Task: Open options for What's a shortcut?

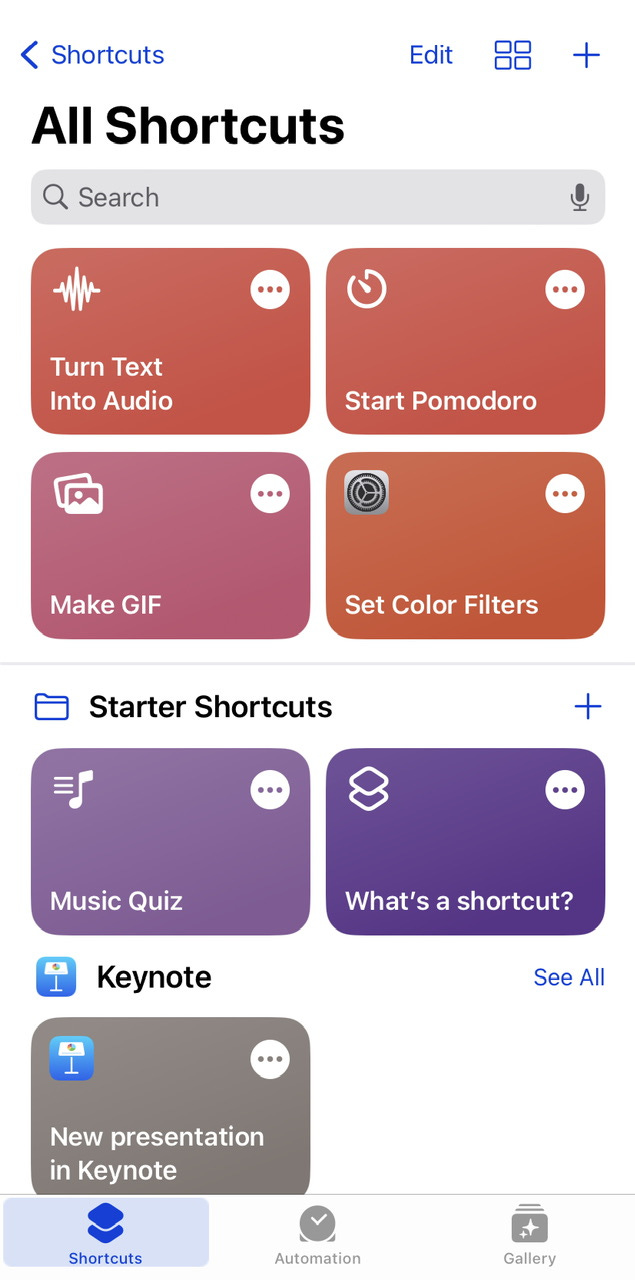Action: [565, 790]
